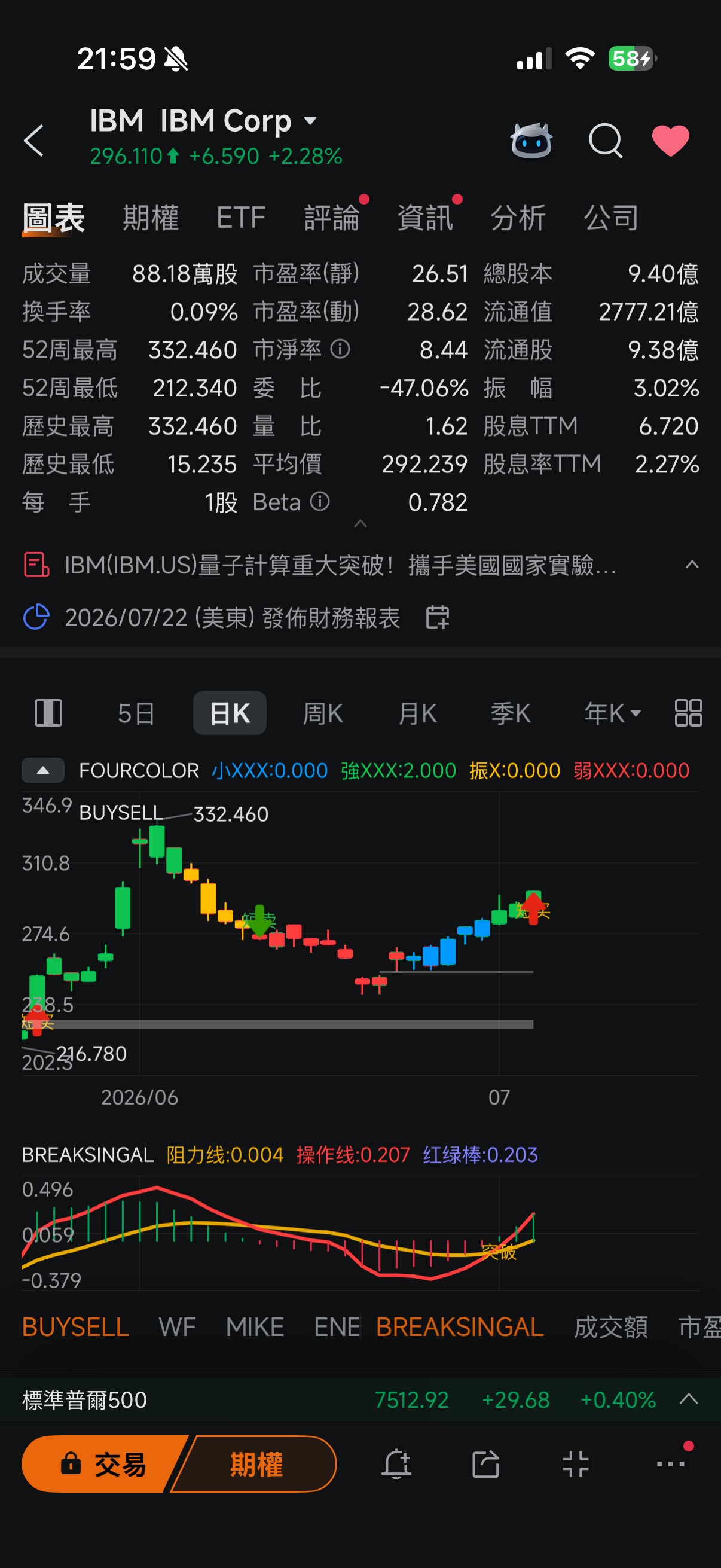Switch to the 評論 tab
The image size is (721, 1568).
(332, 217)
